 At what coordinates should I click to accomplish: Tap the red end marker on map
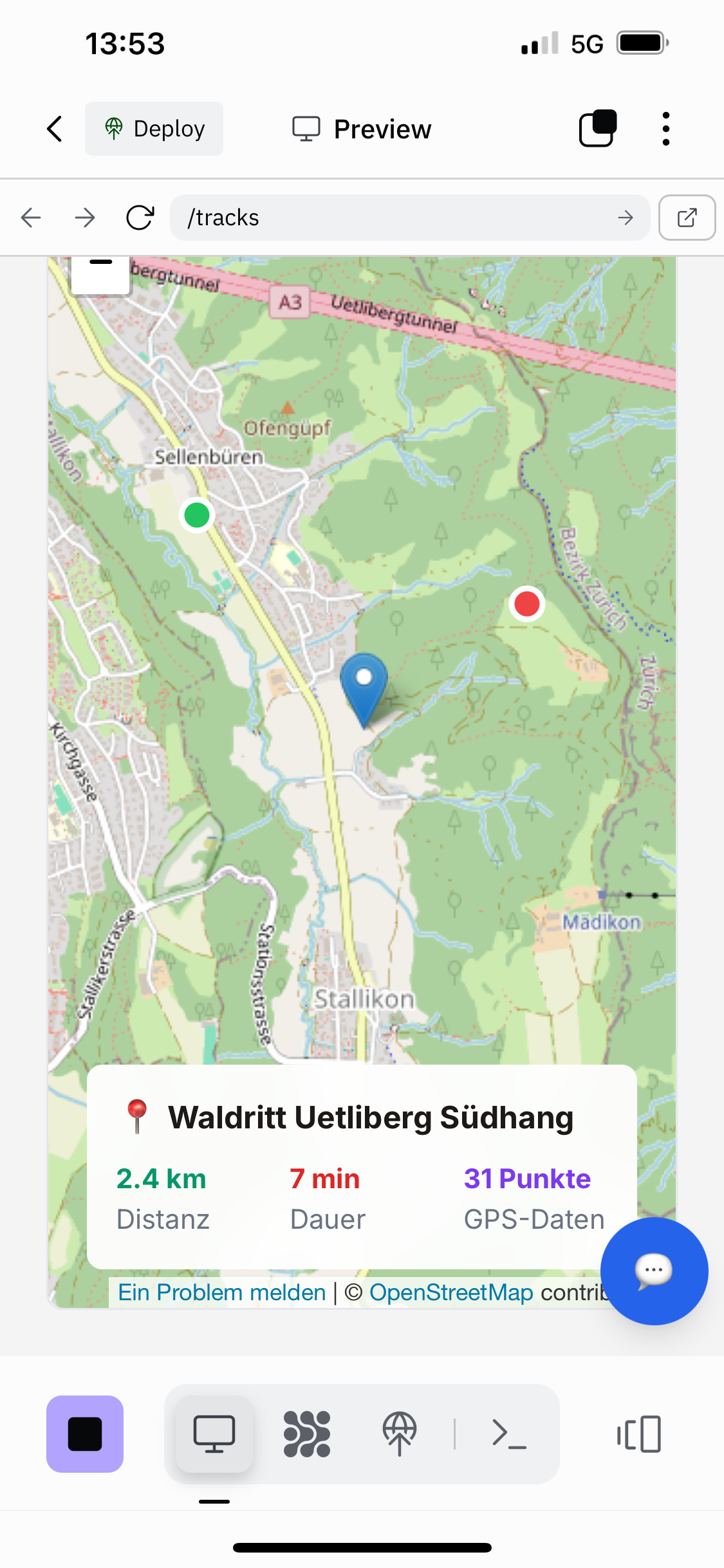[x=527, y=604]
